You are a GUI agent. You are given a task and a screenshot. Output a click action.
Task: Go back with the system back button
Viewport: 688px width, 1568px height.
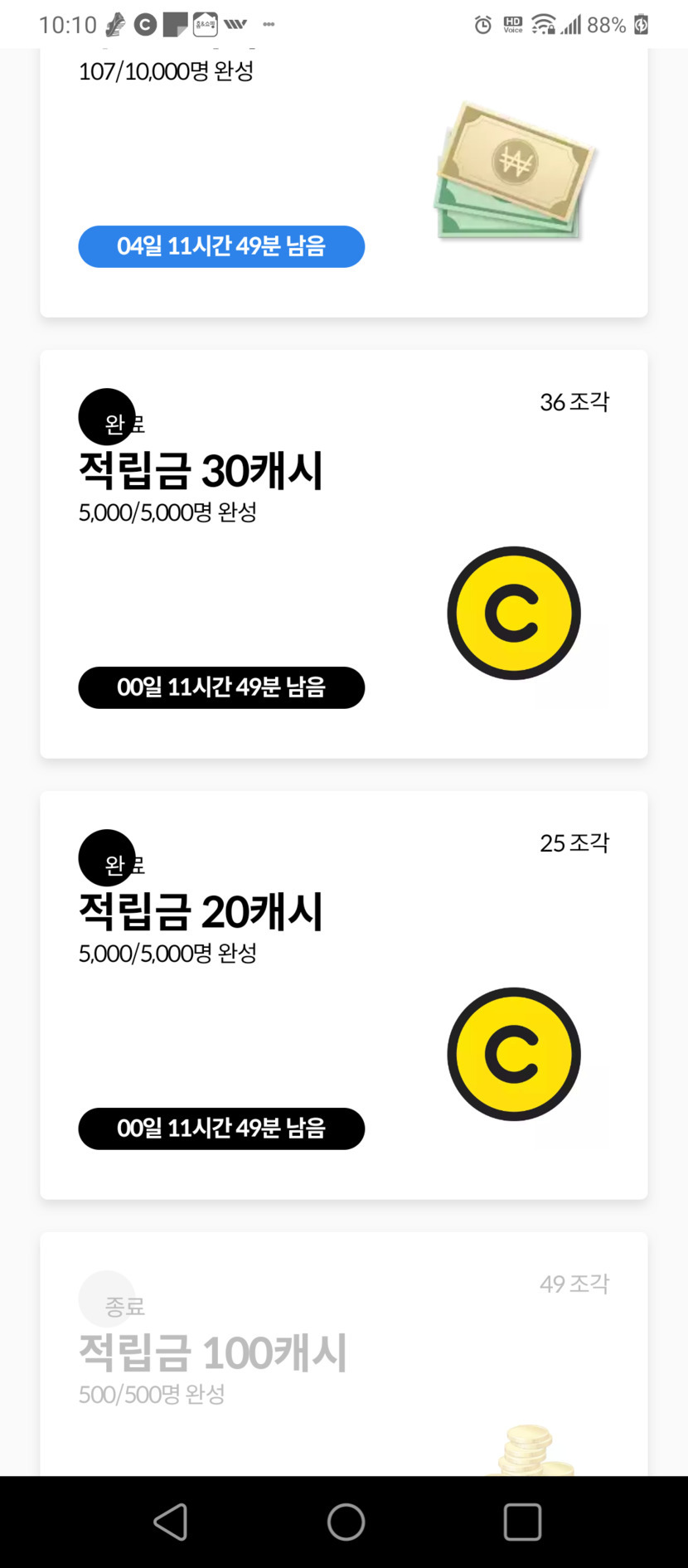171,1522
